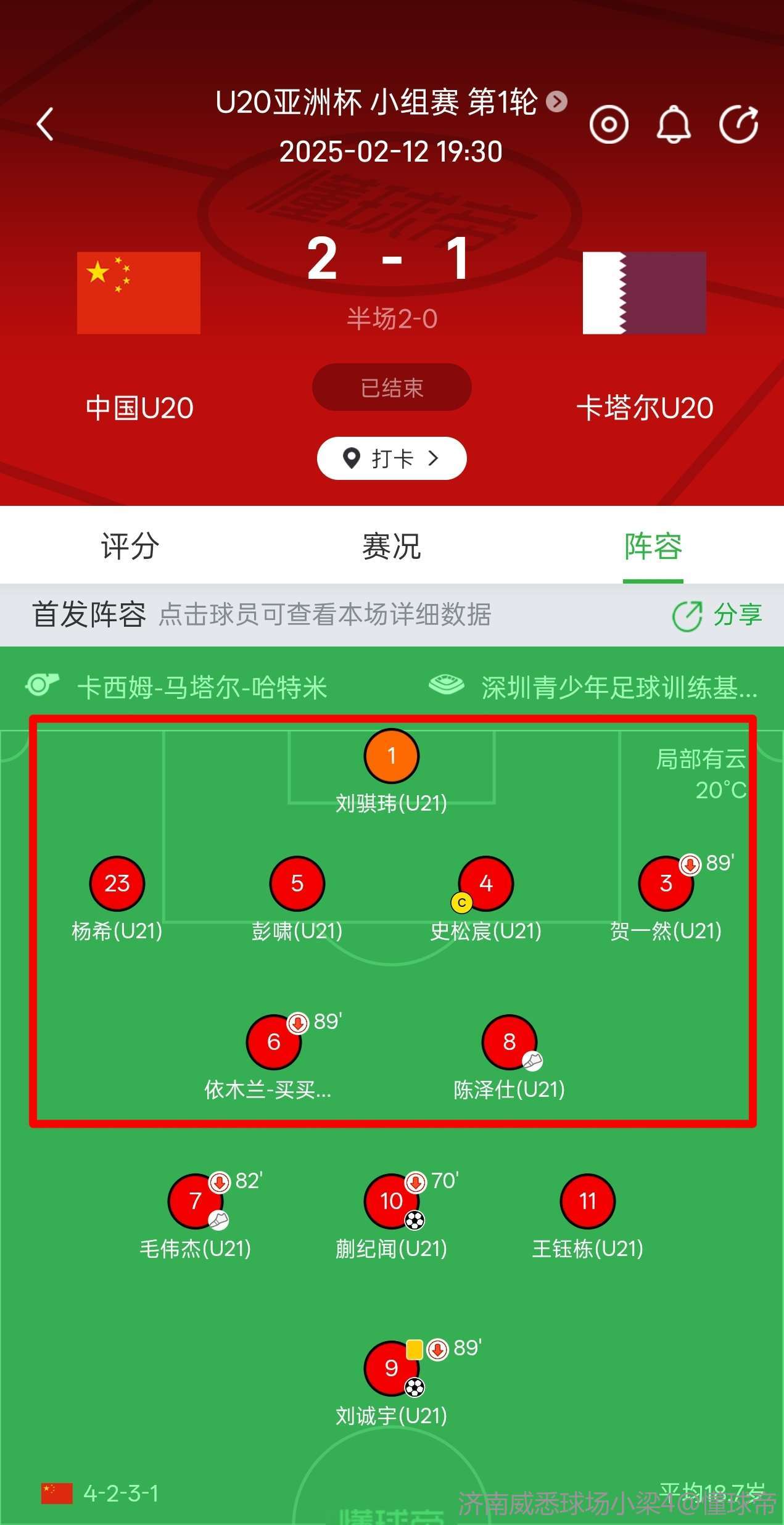Turn on match notifications bell
Screen dimensions: 784x1525
point(673,125)
